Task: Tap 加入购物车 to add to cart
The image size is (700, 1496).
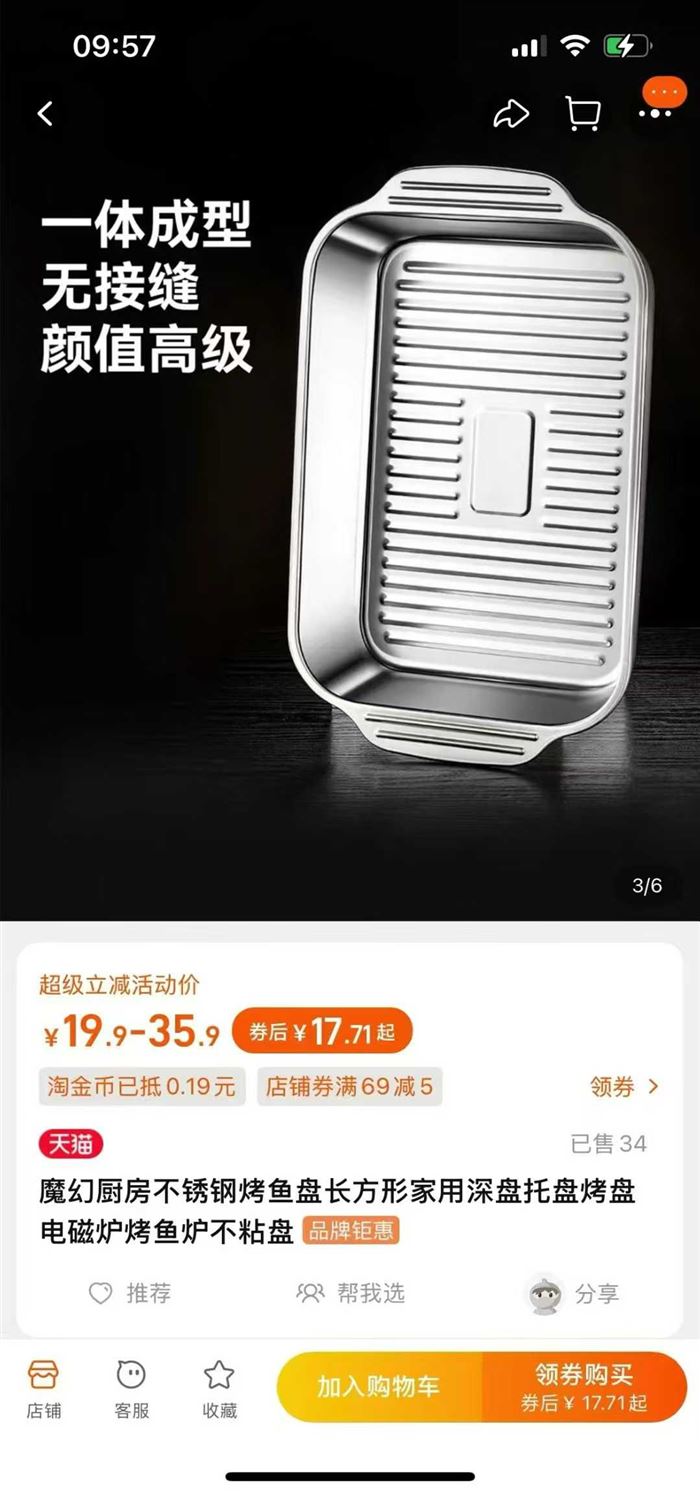Action: pyautogui.click(x=379, y=1386)
